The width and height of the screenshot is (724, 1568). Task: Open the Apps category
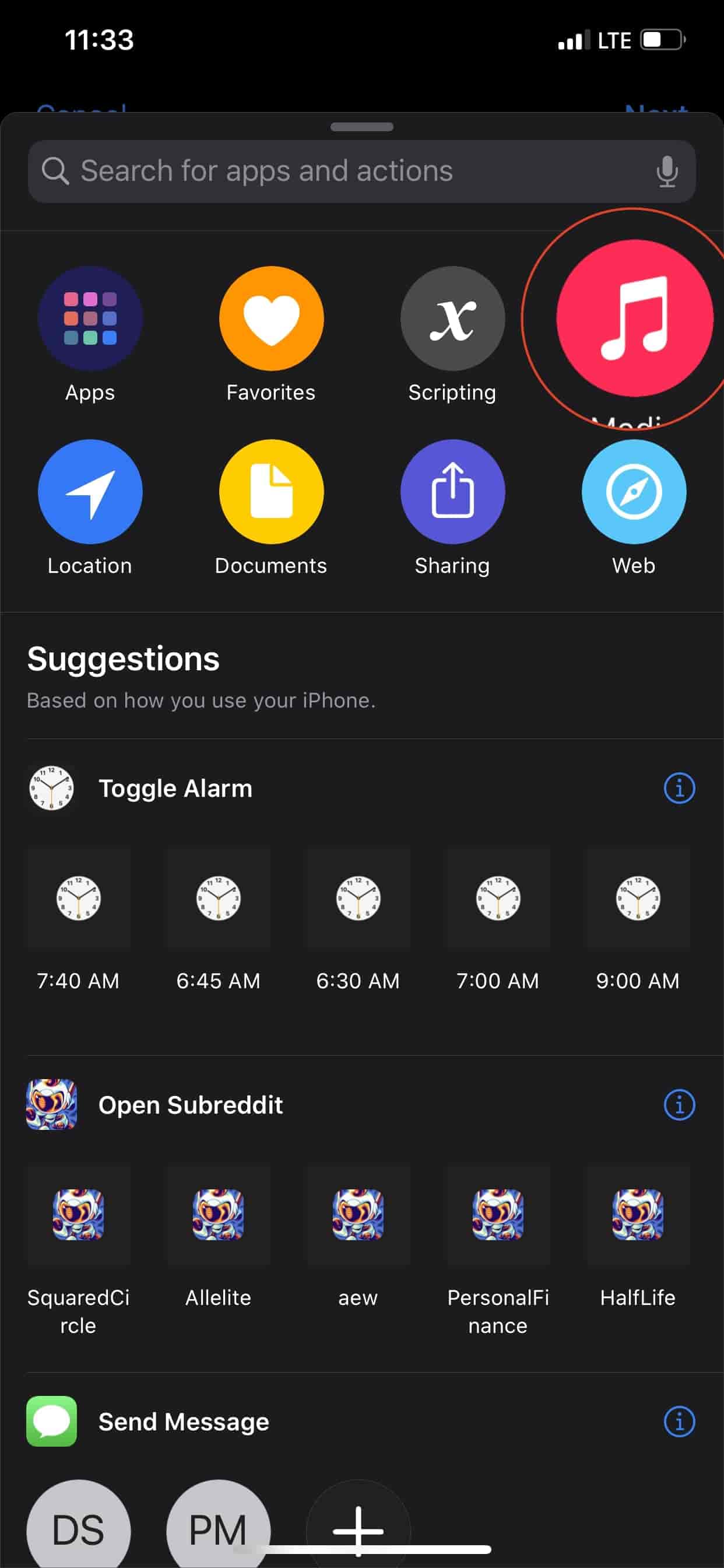click(x=90, y=334)
